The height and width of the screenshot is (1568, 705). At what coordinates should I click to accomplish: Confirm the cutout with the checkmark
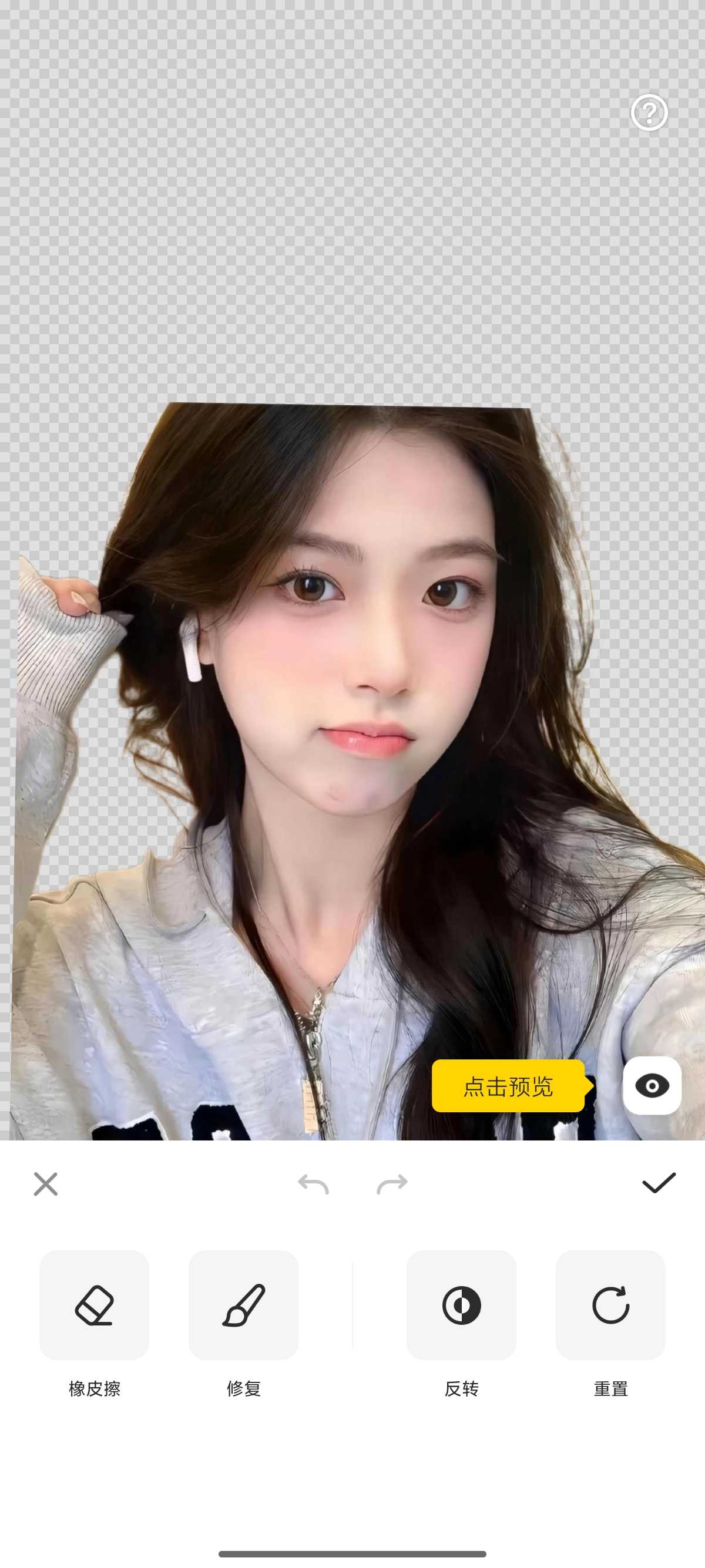click(659, 1183)
